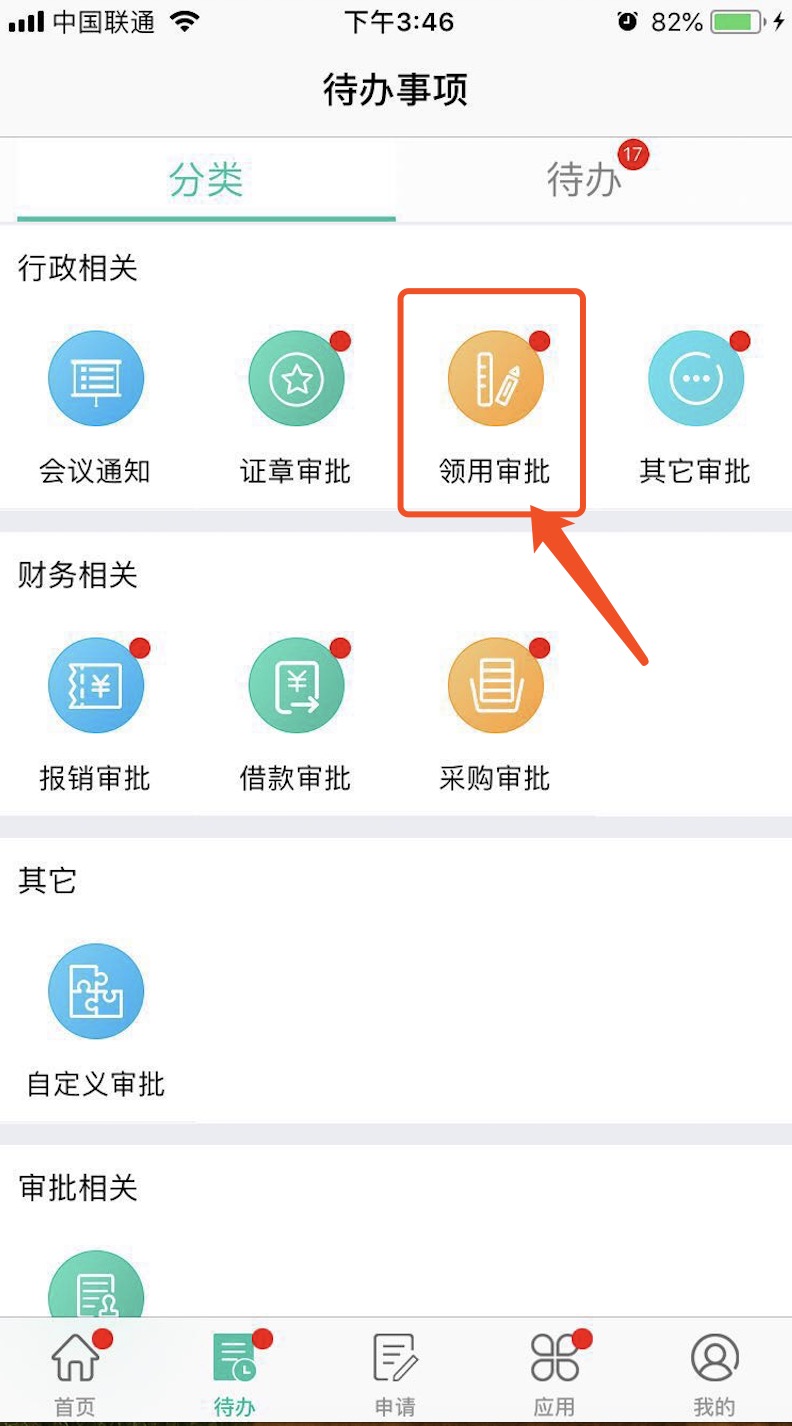Image resolution: width=792 pixels, height=1426 pixels.
Task: Go to 首页 in bottom navigation
Action: [75, 1375]
